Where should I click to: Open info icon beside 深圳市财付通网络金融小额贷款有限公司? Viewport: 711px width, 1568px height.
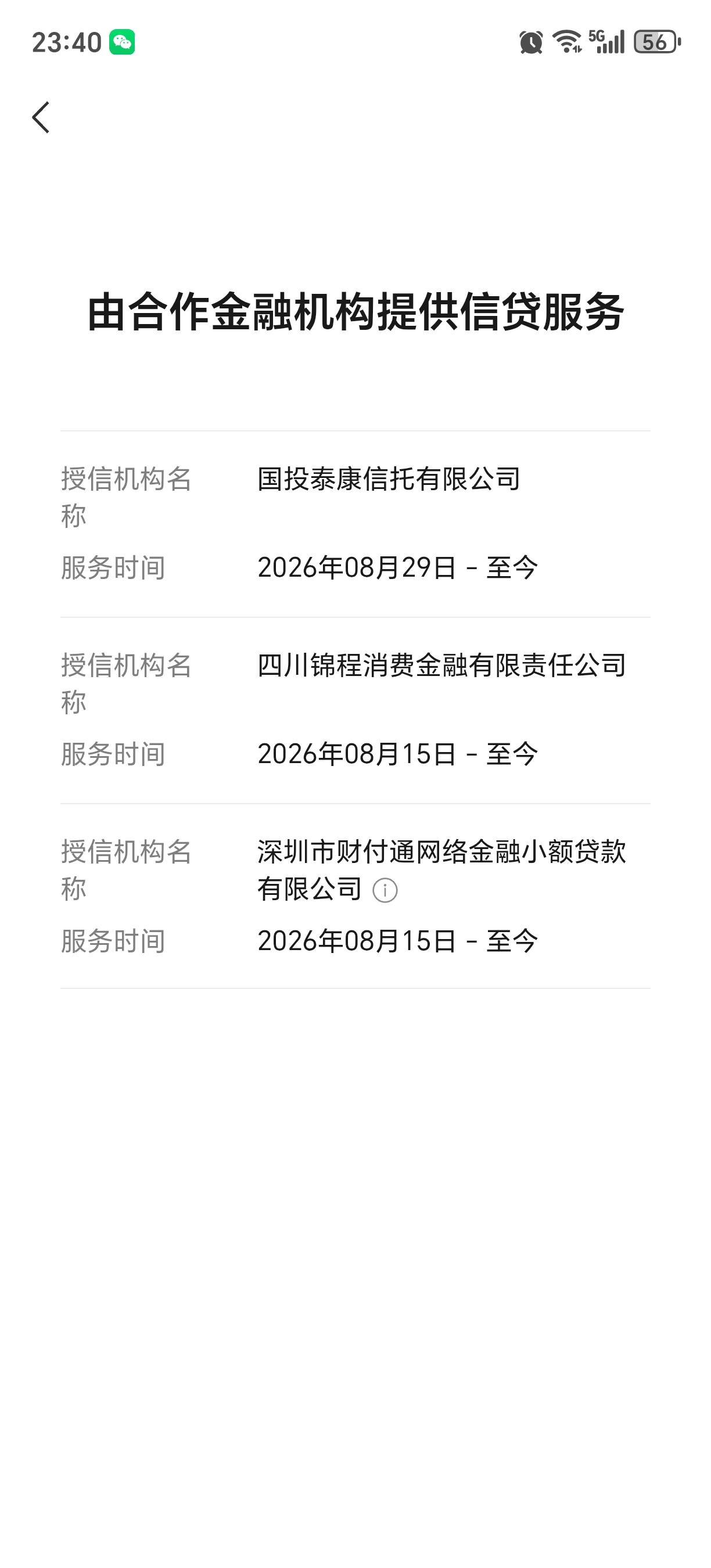[385, 890]
